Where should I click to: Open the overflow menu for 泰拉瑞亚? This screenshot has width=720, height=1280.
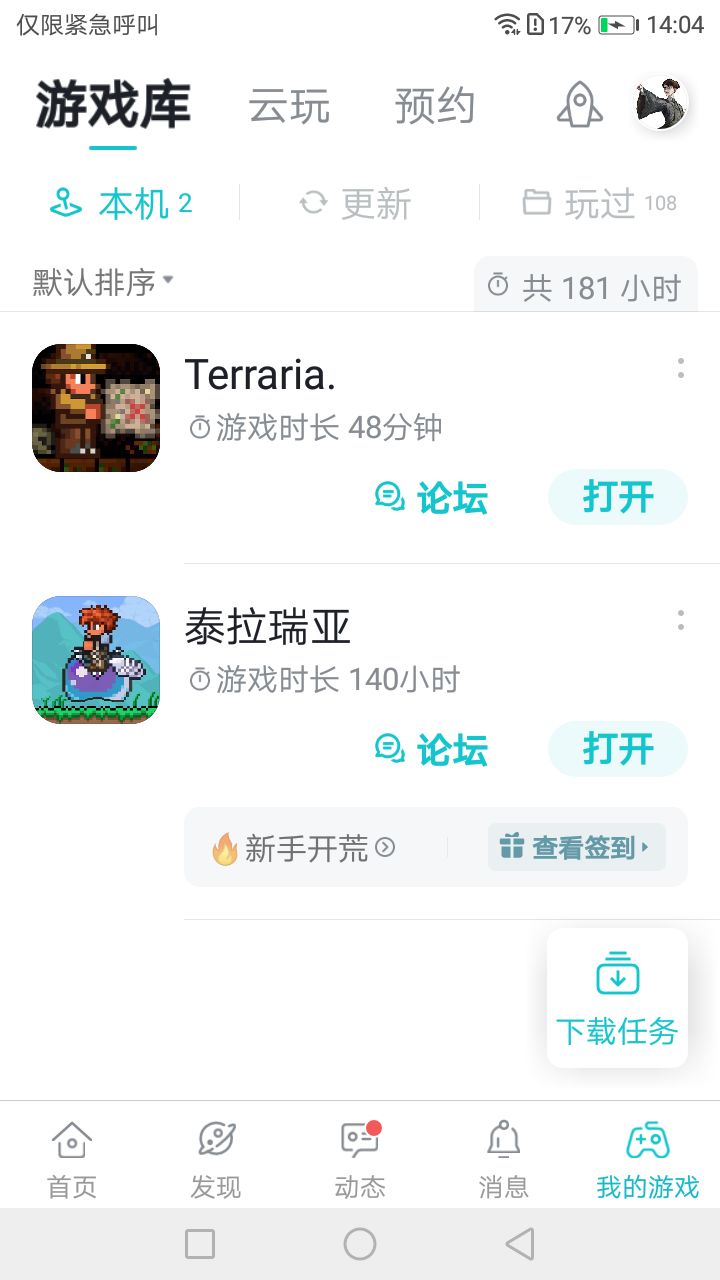point(681,621)
